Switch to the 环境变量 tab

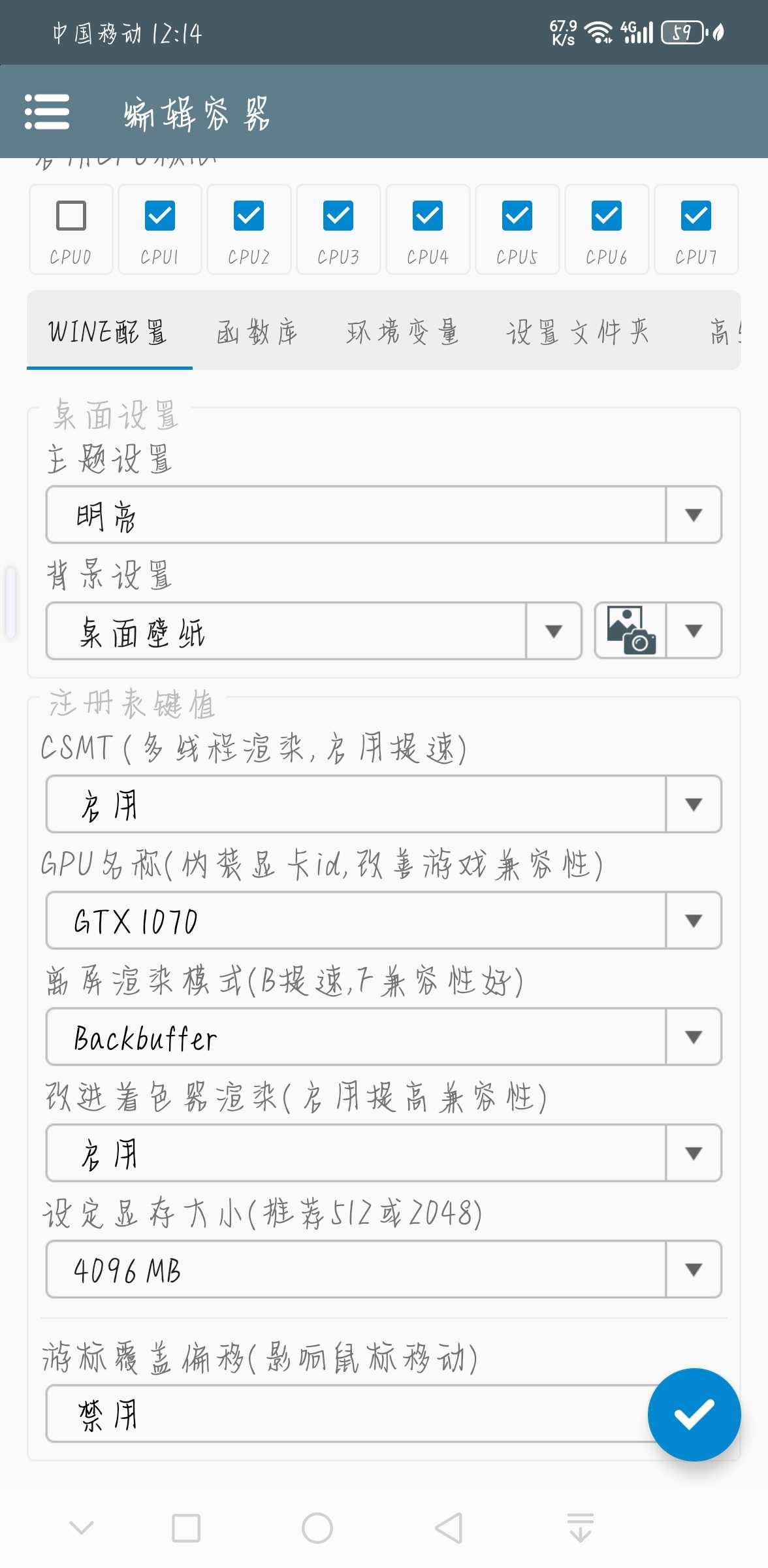(x=402, y=333)
